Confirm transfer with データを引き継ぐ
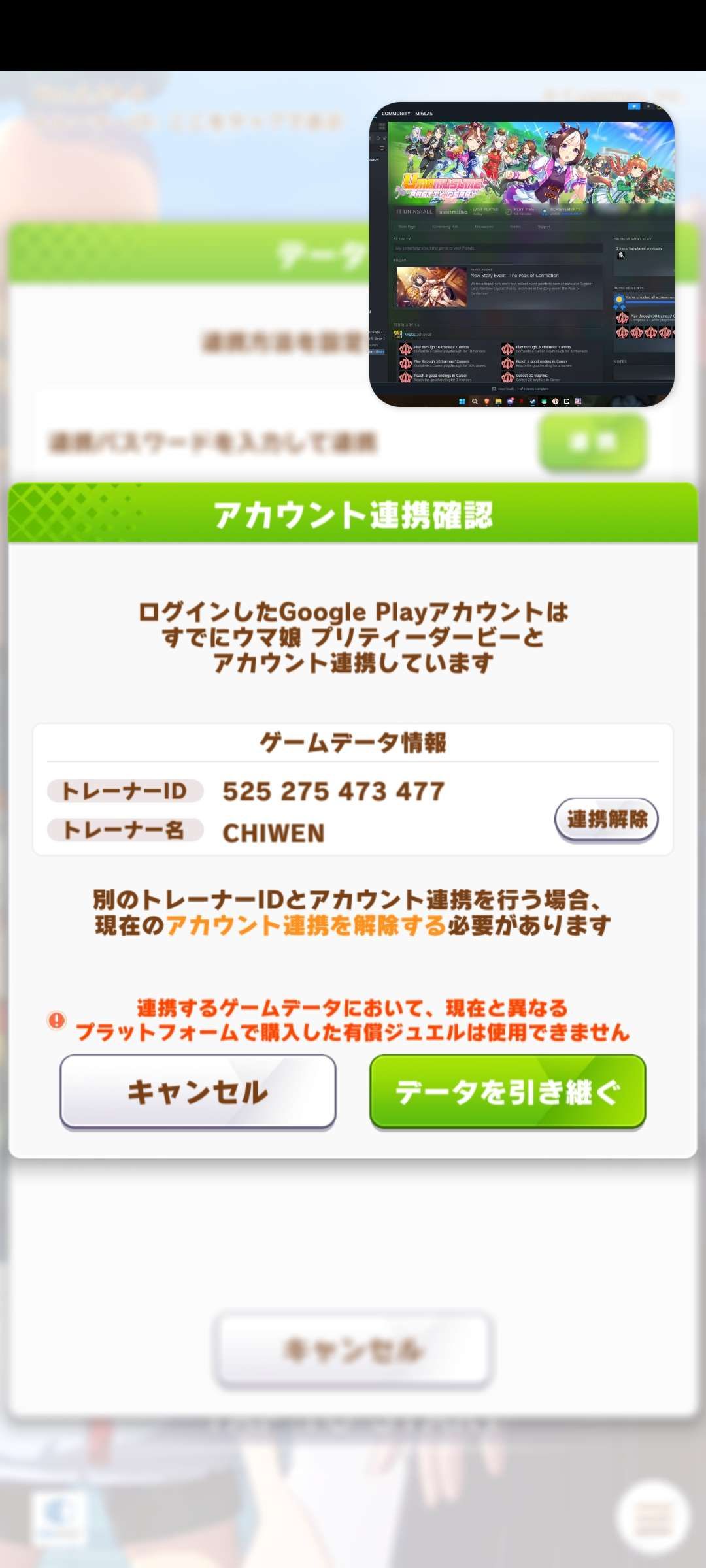The image size is (706, 1568). point(507,1092)
